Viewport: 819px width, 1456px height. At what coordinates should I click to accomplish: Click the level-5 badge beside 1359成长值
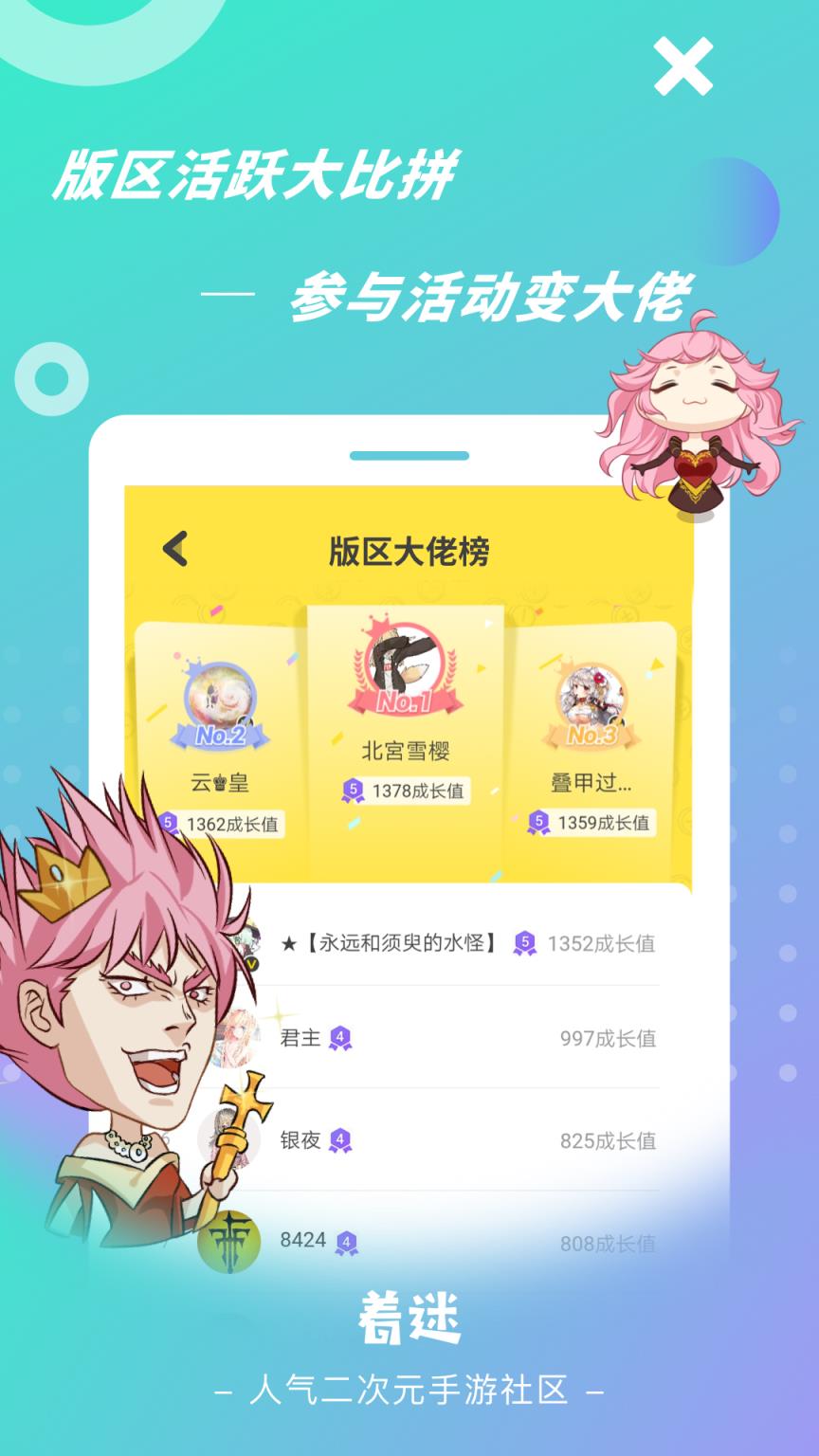(x=537, y=821)
